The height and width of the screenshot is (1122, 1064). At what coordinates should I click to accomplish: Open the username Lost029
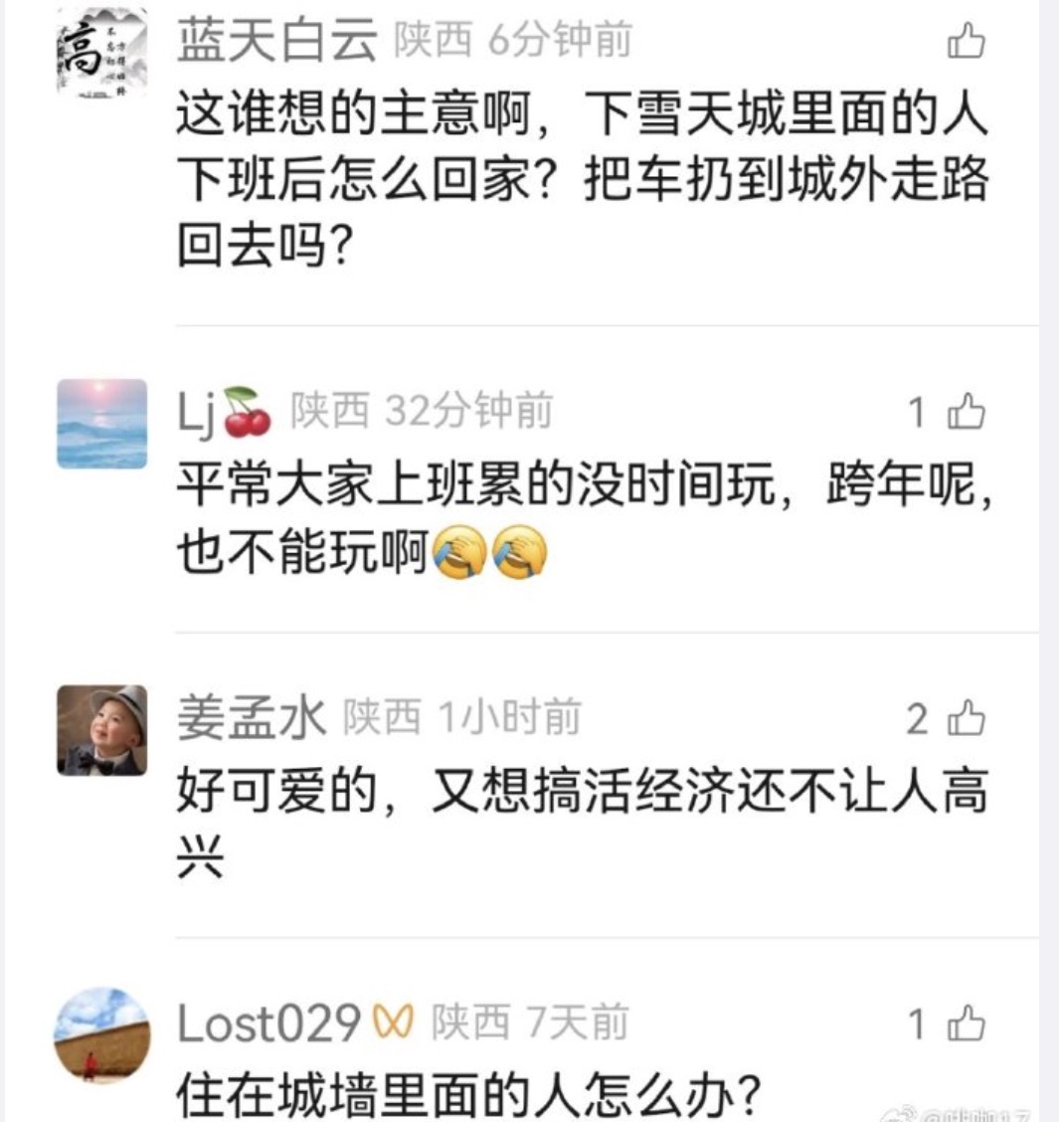[x=268, y=1025]
